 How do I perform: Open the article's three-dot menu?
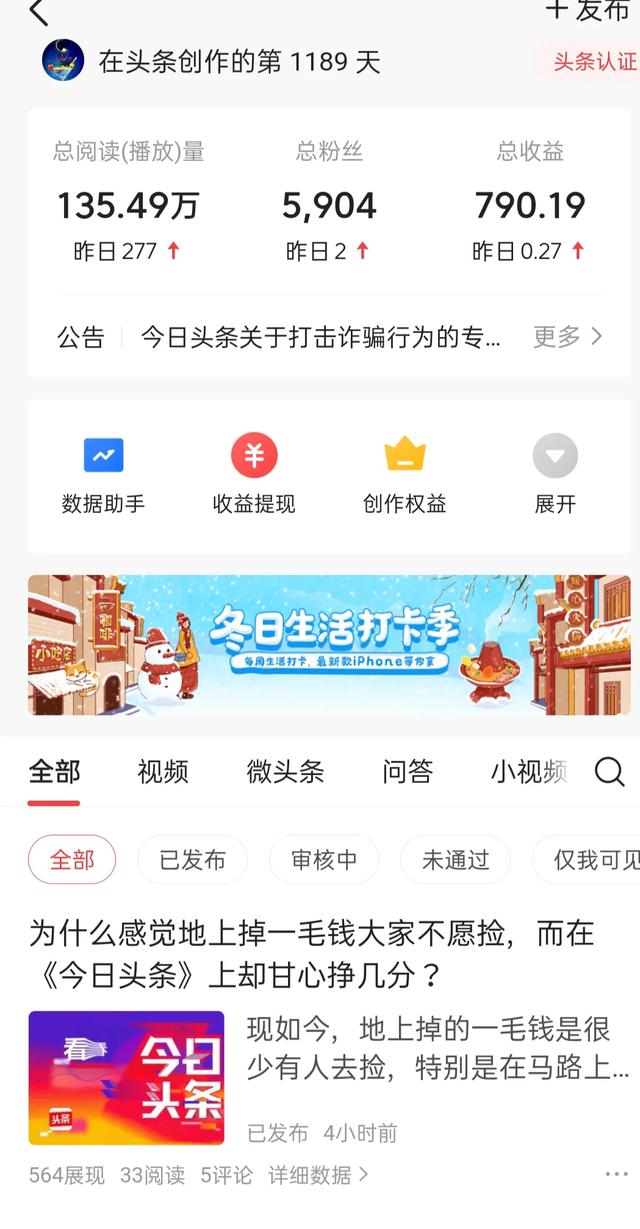(x=616, y=1174)
